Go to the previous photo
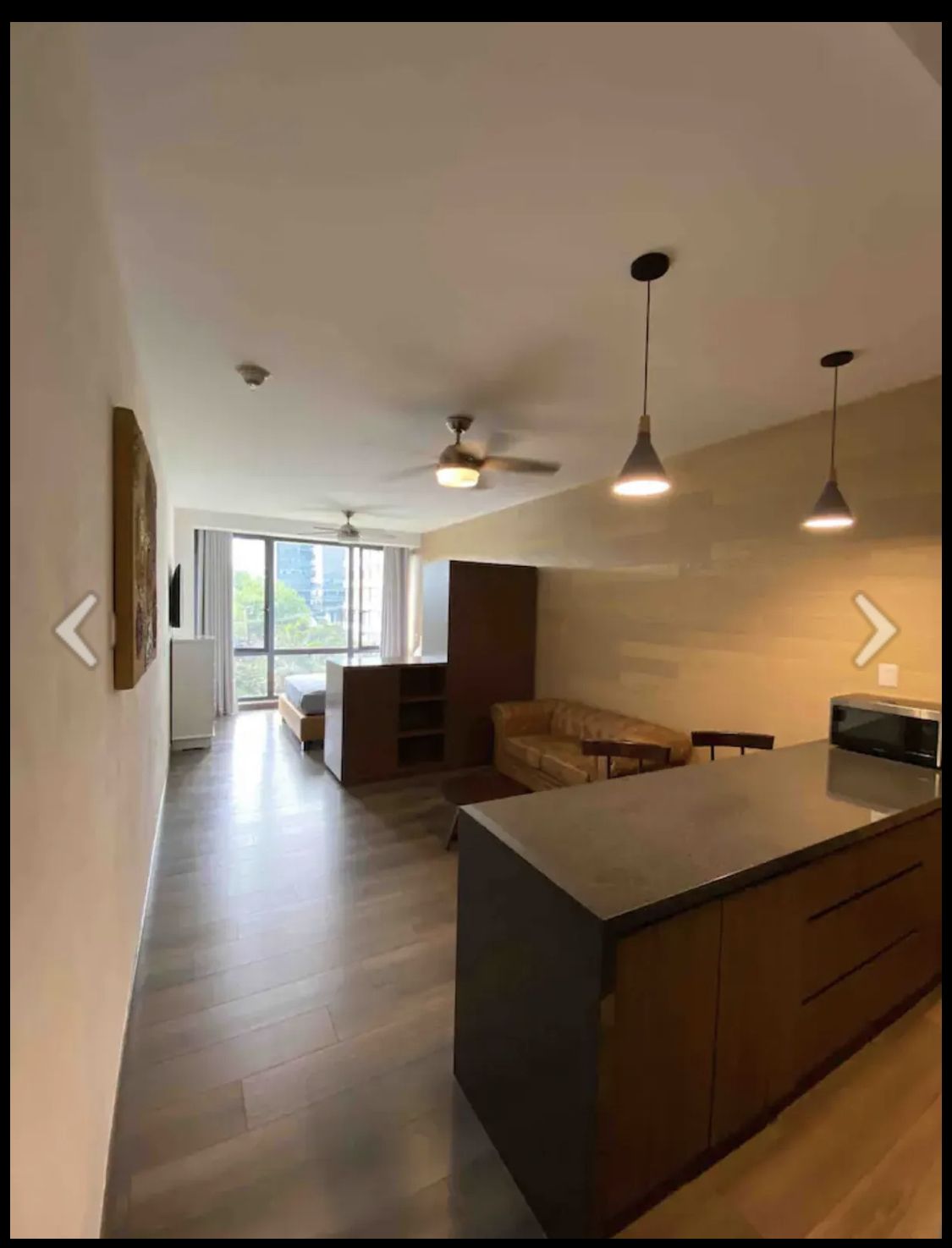 pos(77,630)
